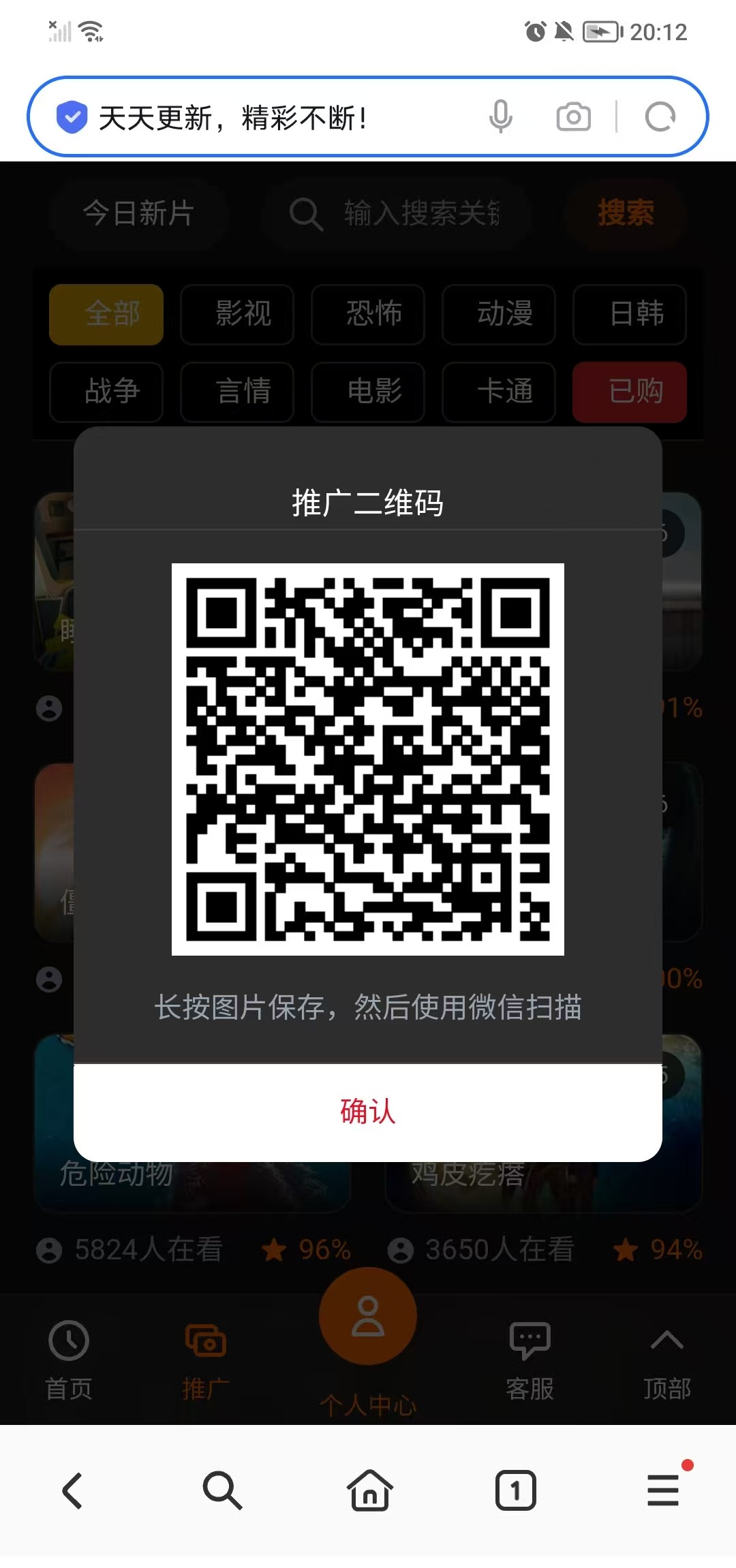Open the site security shield icon

(72, 116)
